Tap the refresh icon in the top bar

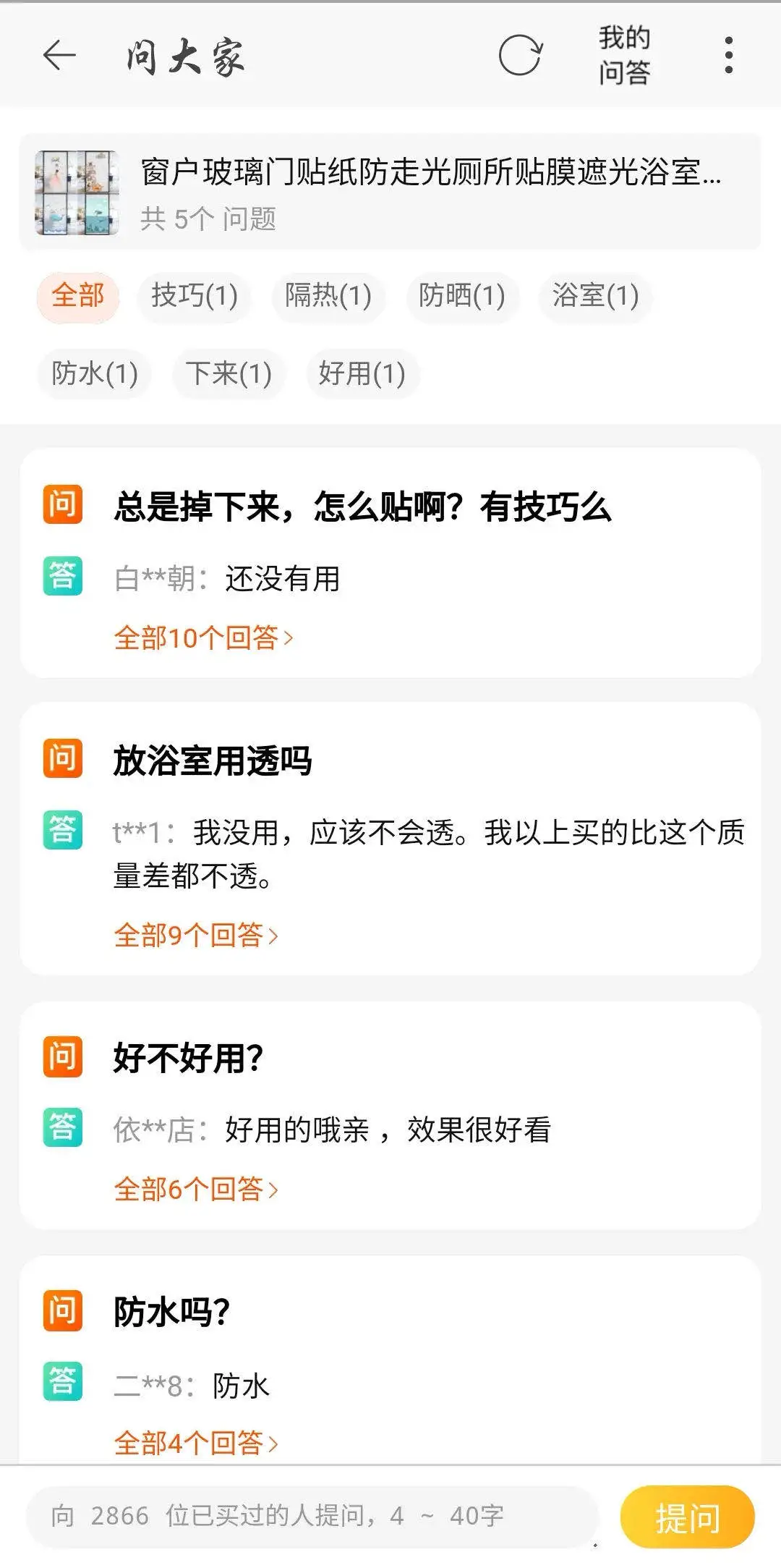coord(521,54)
